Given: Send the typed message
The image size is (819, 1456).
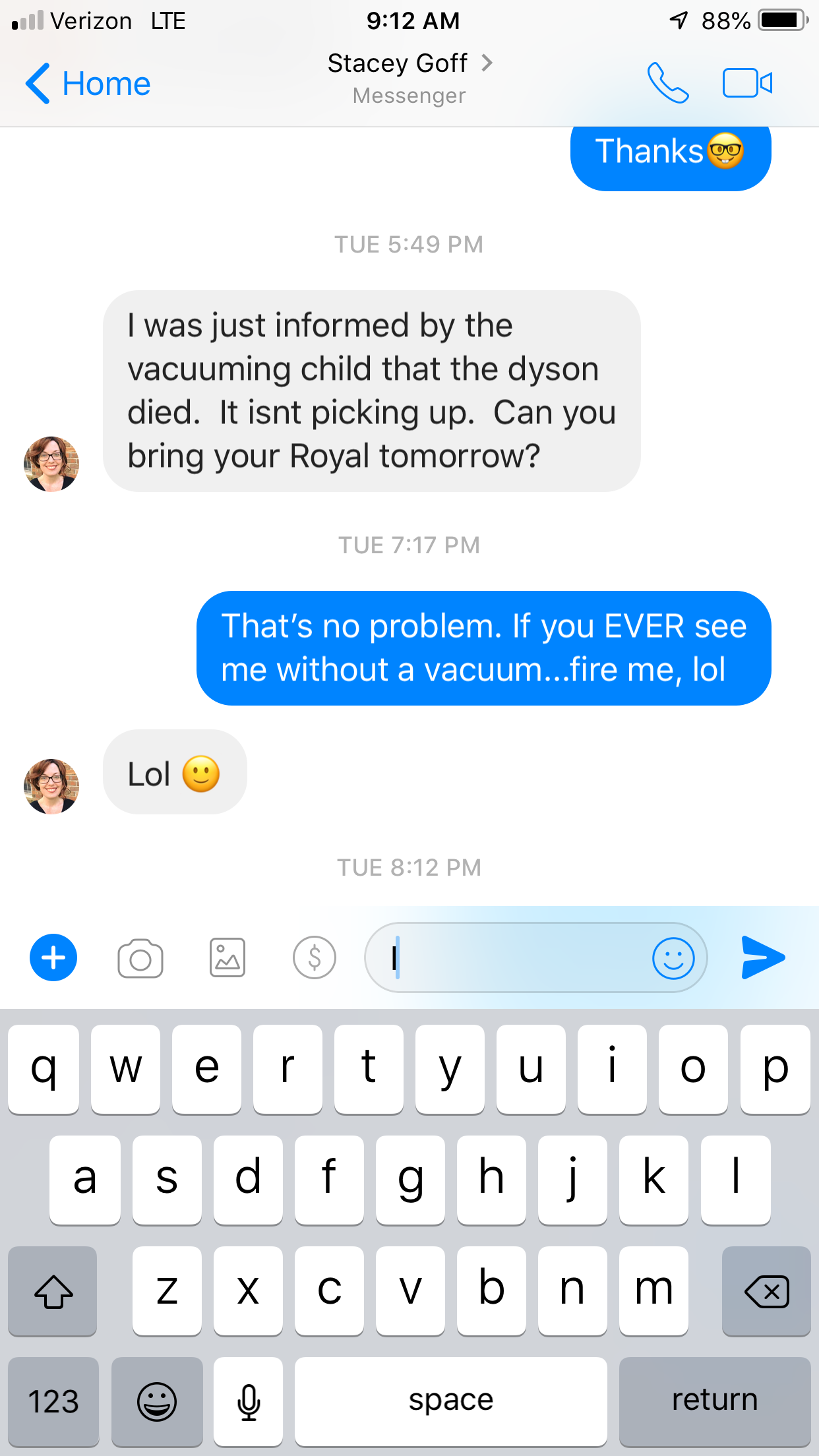Looking at the screenshot, I should pyautogui.click(x=763, y=957).
